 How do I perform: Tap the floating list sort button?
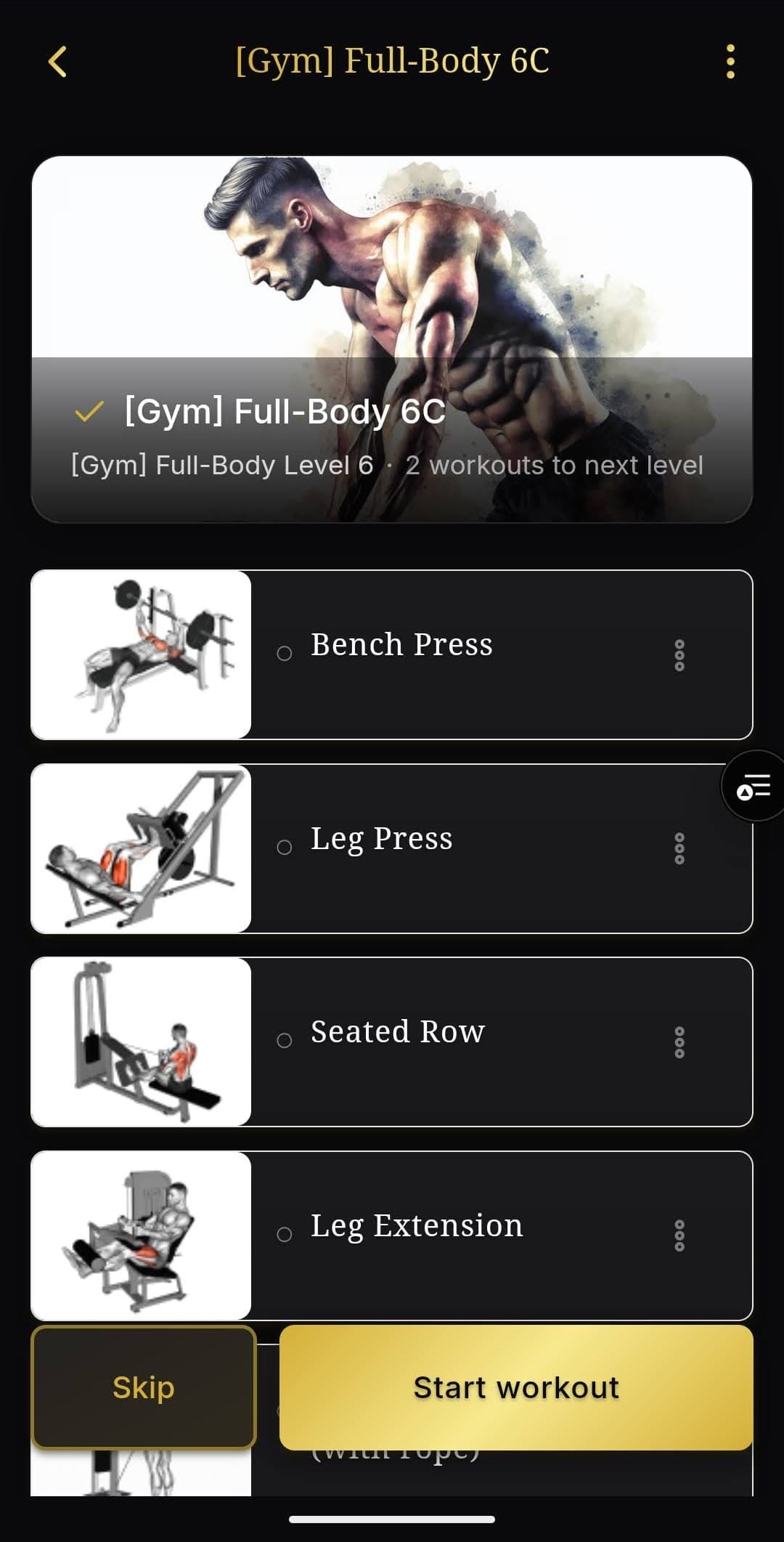(x=754, y=787)
